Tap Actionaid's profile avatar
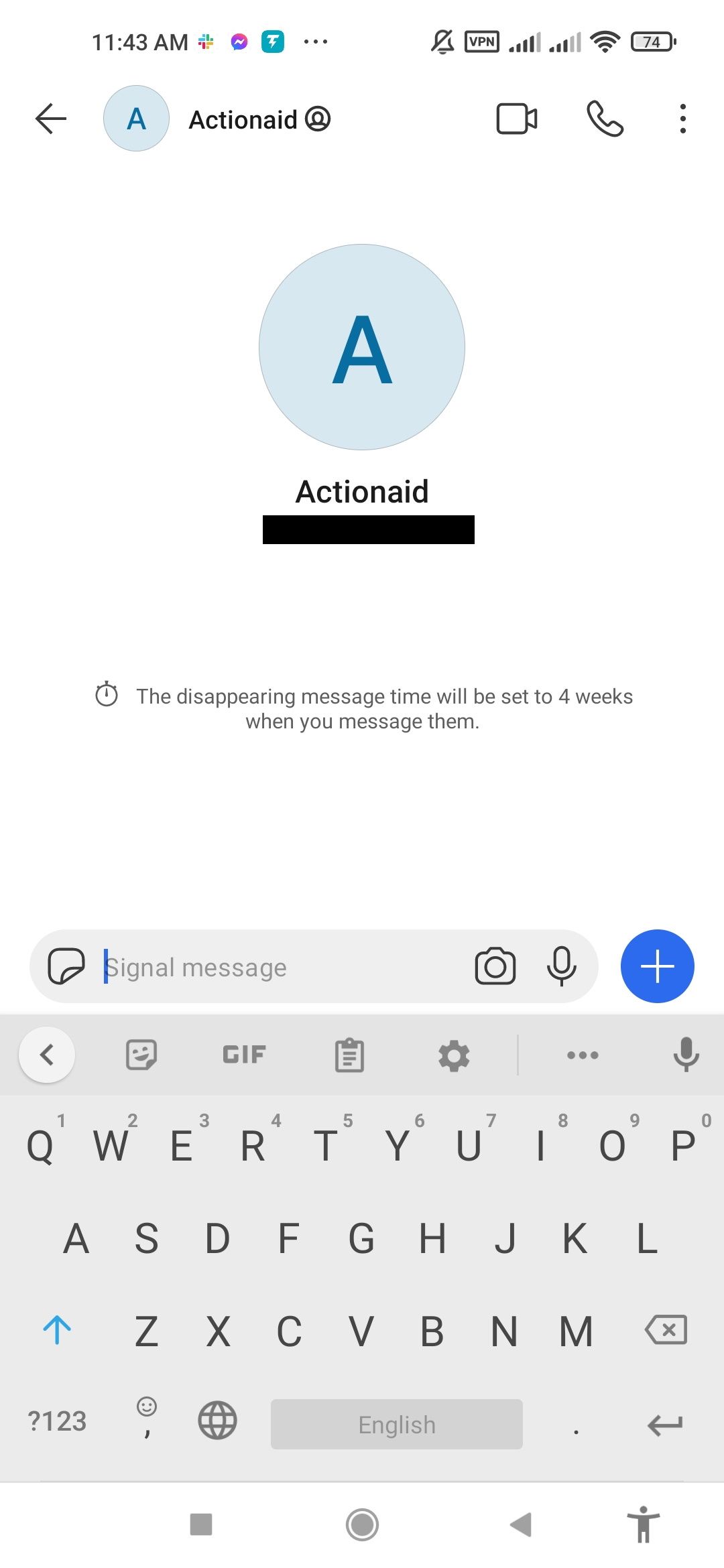The image size is (724, 1568). pyautogui.click(x=136, y=118)
